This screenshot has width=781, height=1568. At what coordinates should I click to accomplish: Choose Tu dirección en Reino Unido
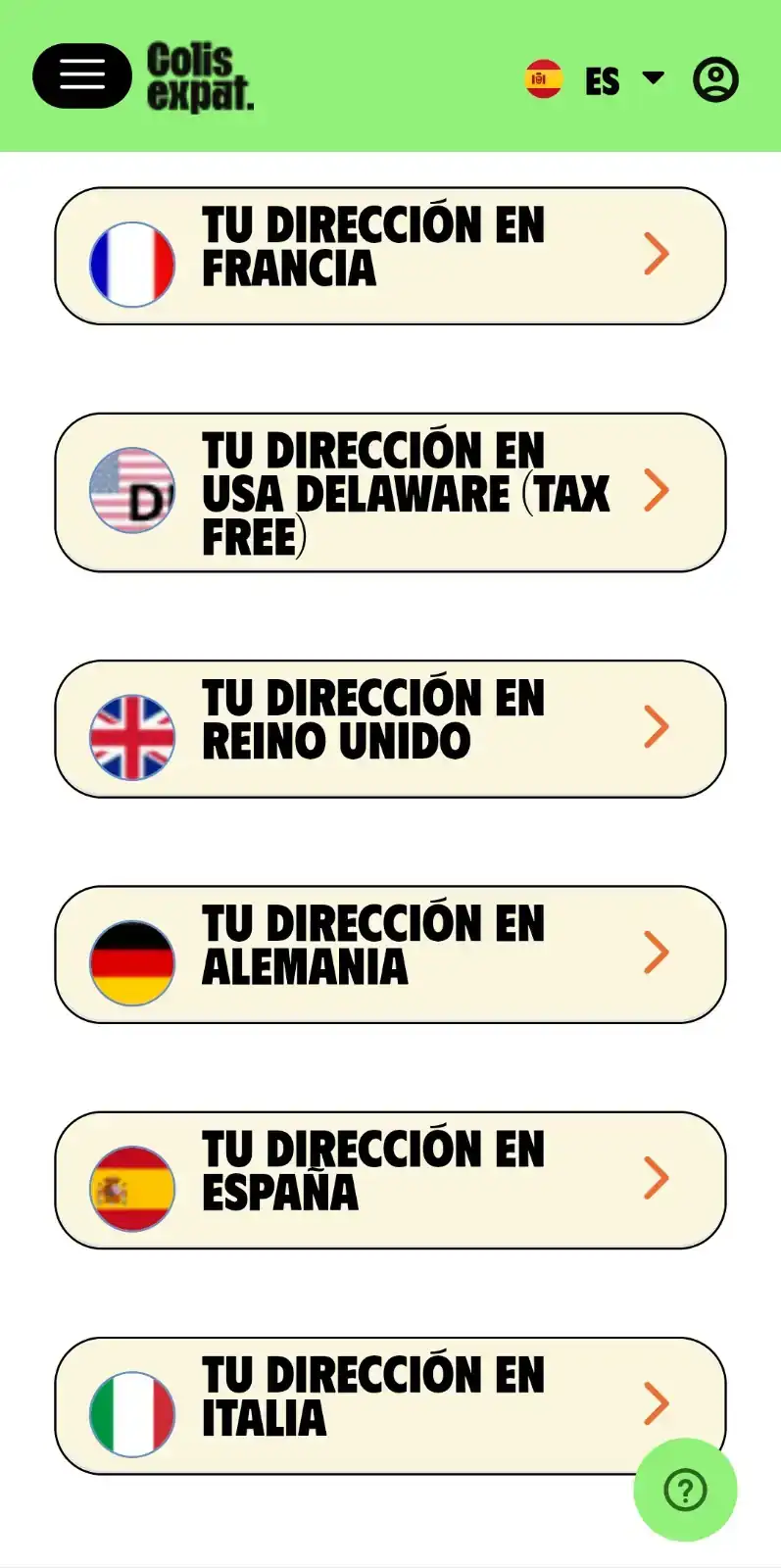pyautogui.click(x=390, y=728)
